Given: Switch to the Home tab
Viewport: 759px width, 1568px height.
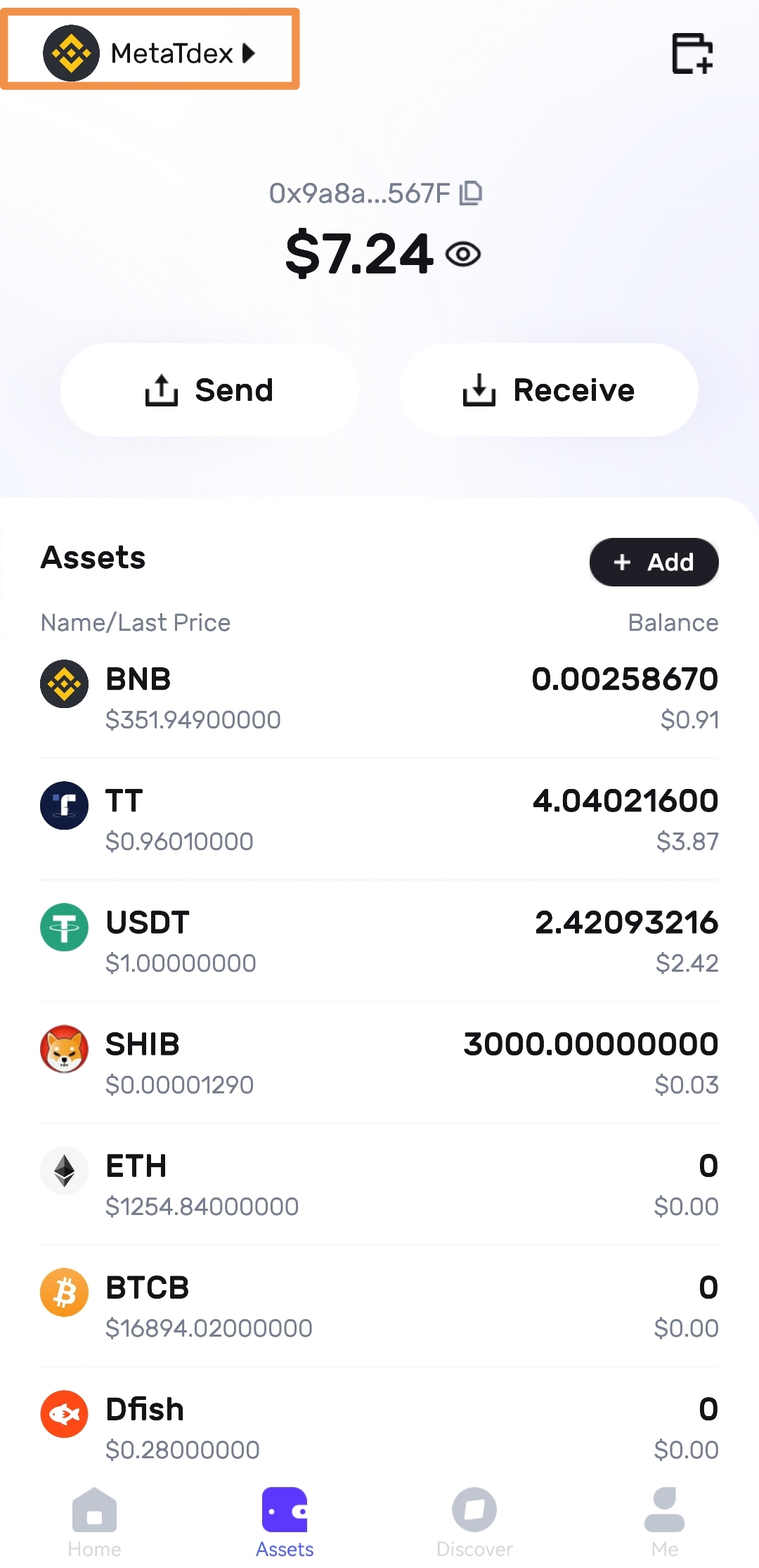Looking at the screenshot, I should (95, 1522).
